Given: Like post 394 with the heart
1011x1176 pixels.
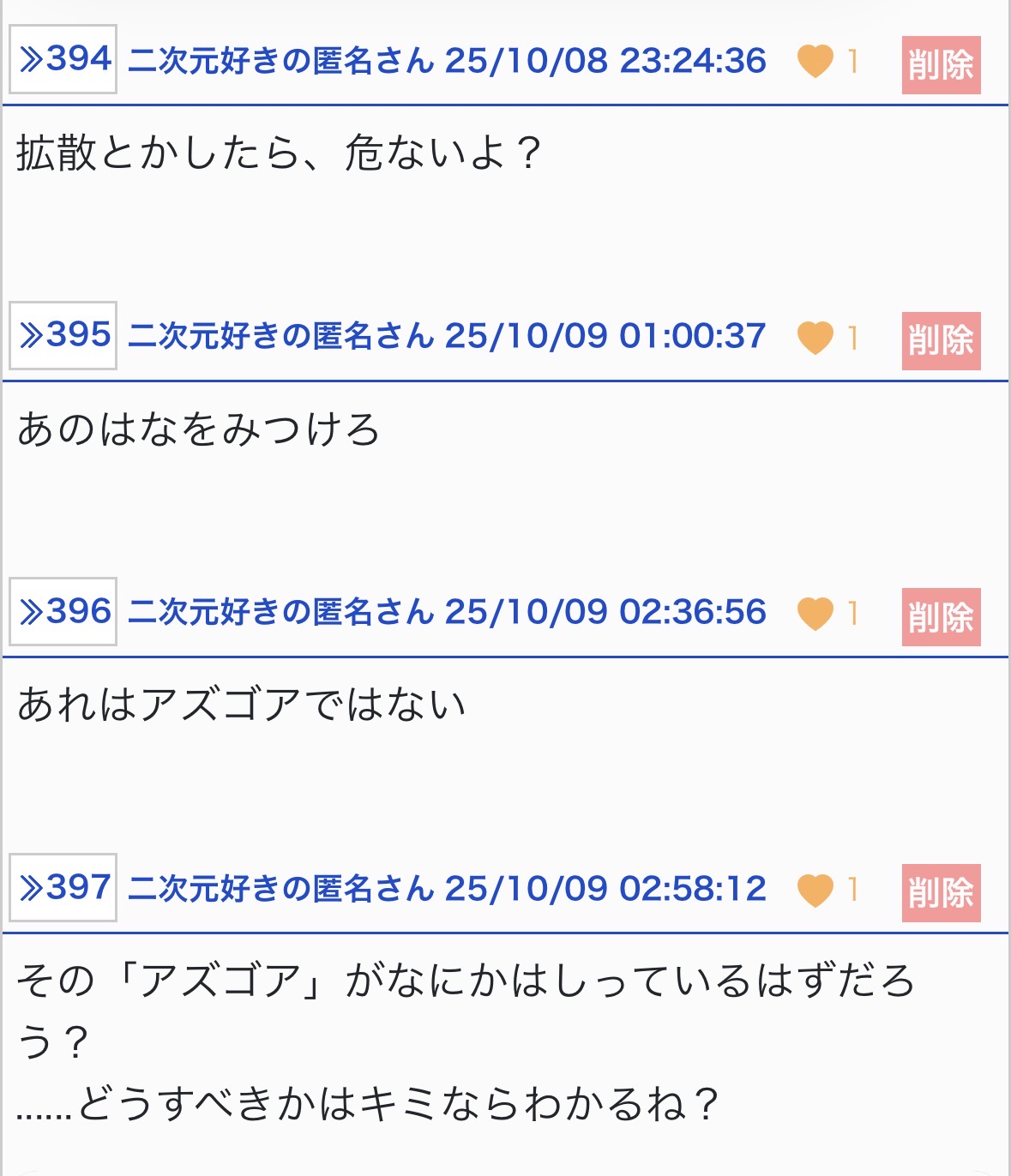Looking at the screenshot, I should coord(815,62).
